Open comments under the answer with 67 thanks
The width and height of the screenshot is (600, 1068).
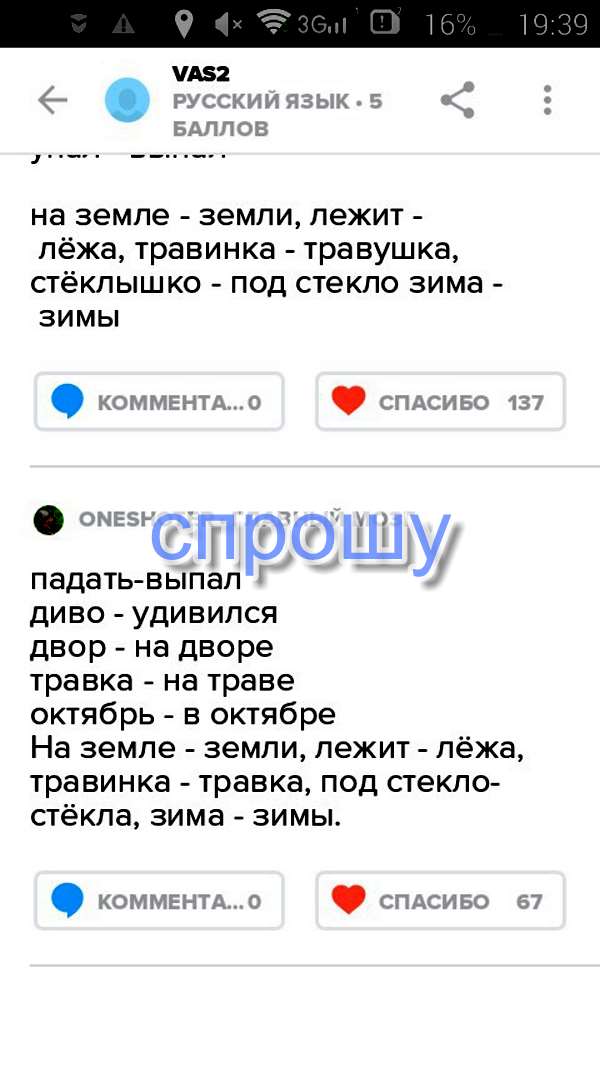159,901
